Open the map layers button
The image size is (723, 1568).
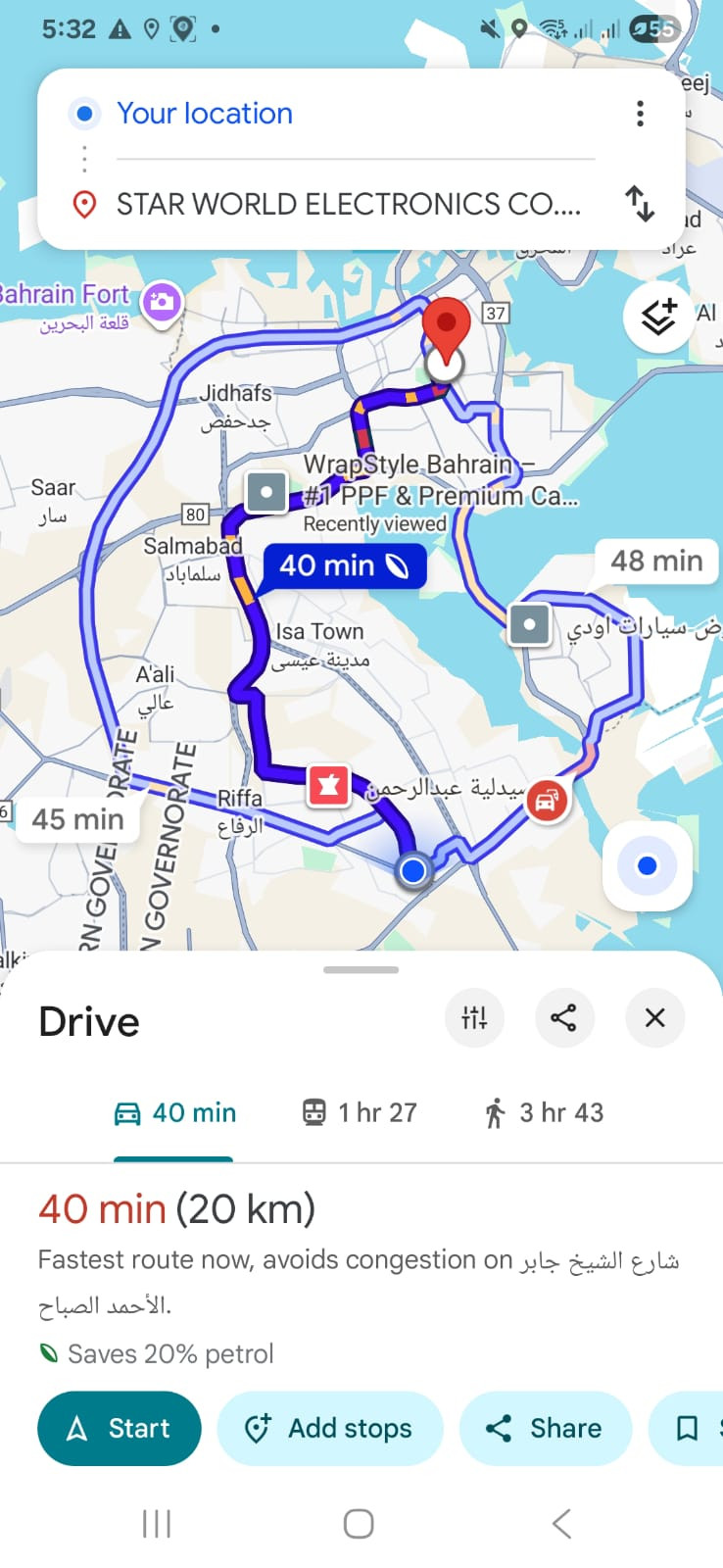pyautogui.click(x=658, y=317)
